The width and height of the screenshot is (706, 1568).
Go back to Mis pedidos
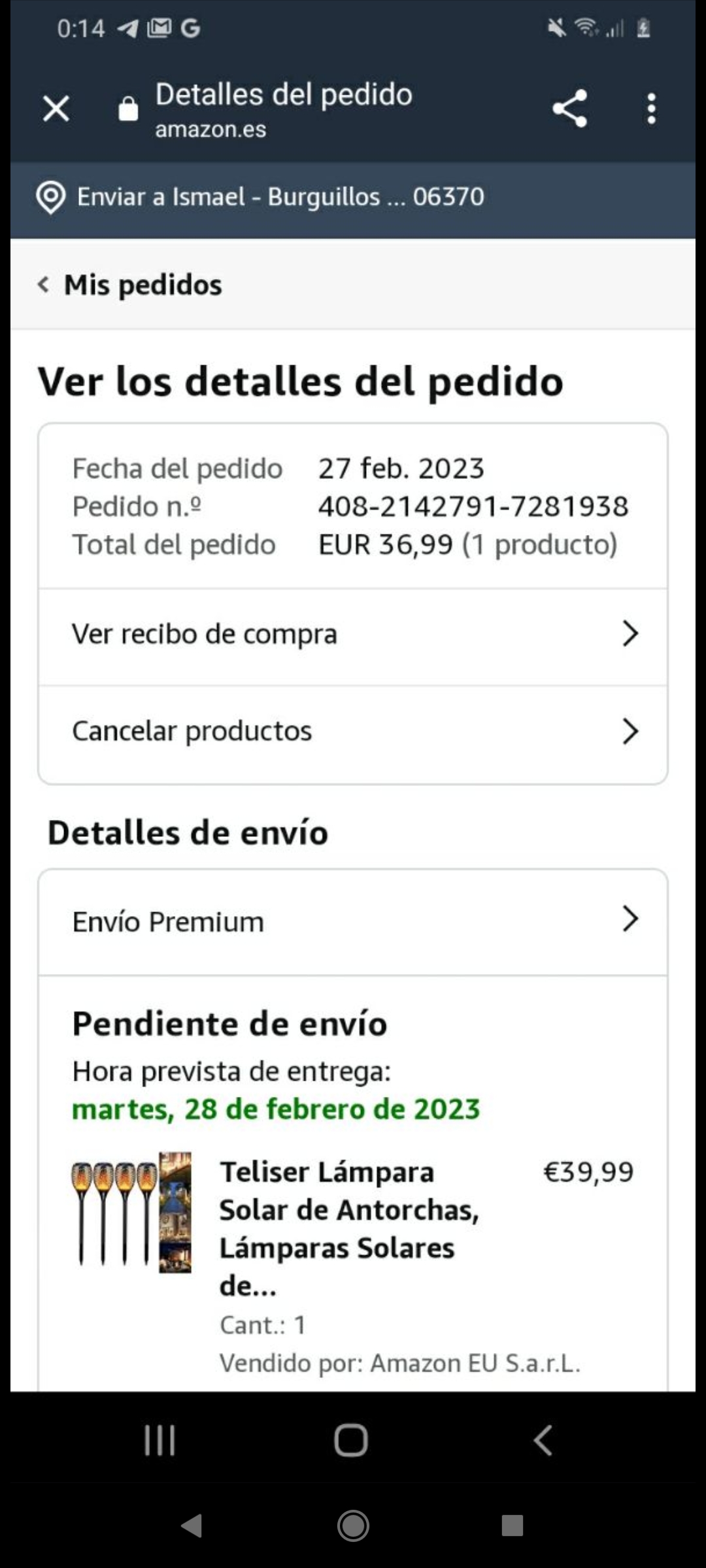click(x=131, y=285)
